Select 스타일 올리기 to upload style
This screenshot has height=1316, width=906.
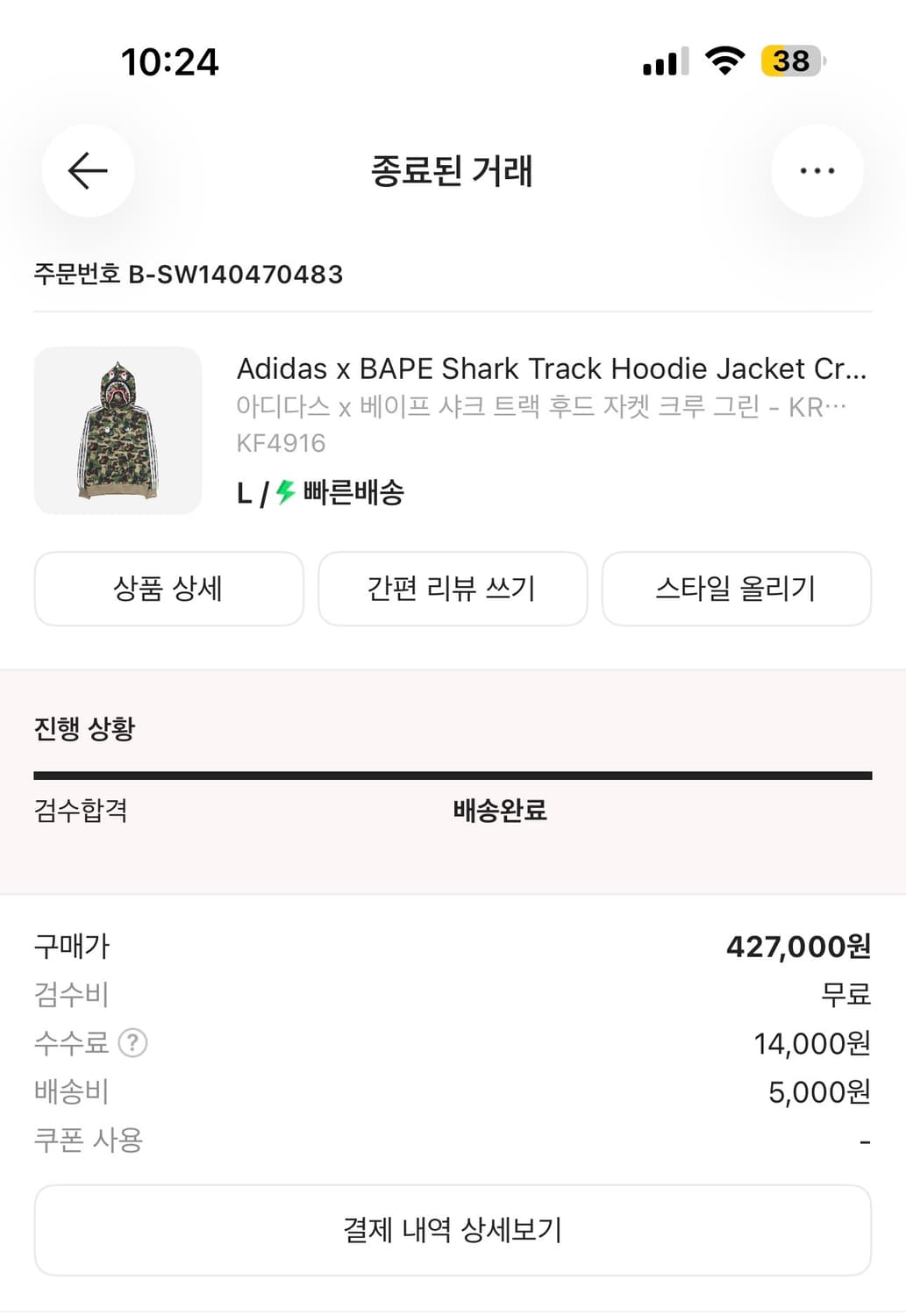click(x=737, y=589)
